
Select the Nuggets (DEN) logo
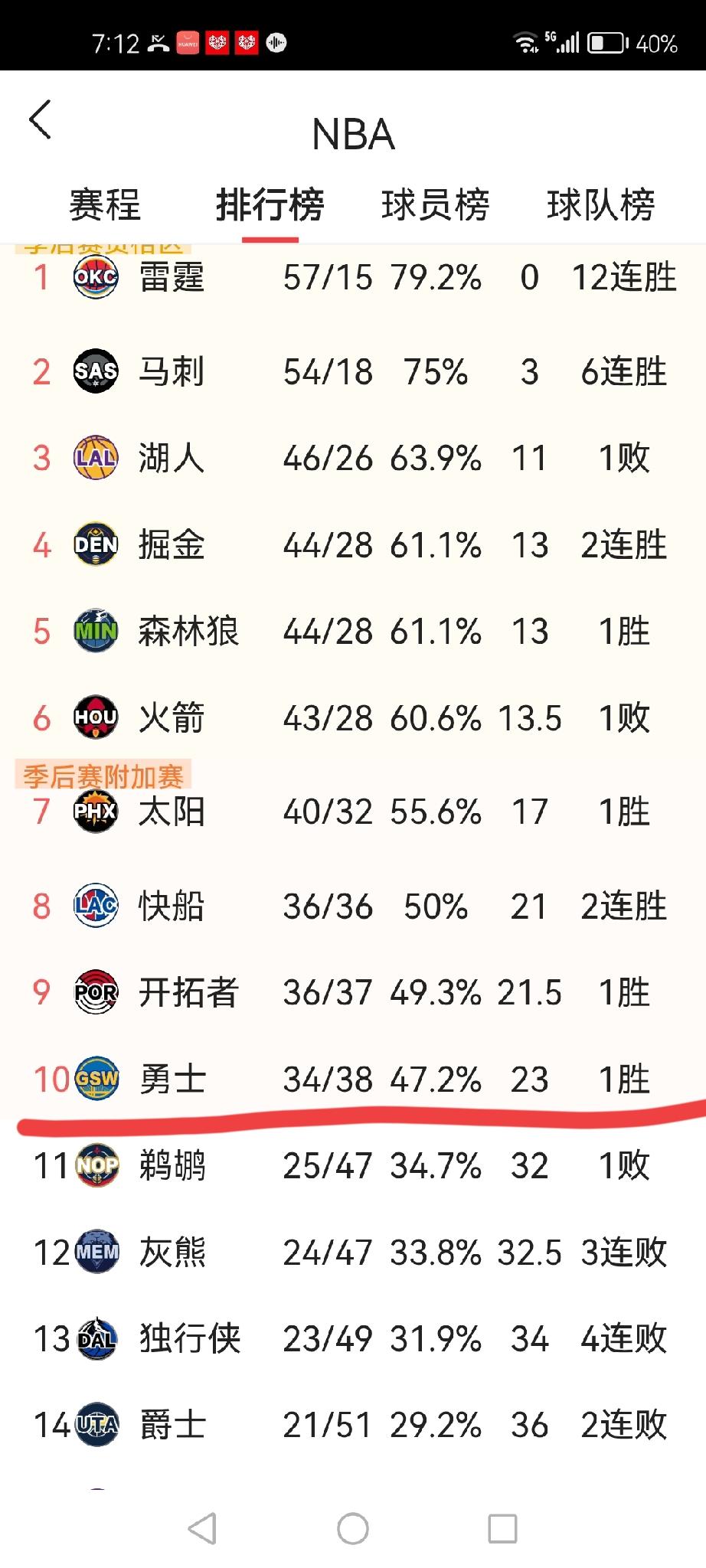pyautogui.click(x=96, y=545)
